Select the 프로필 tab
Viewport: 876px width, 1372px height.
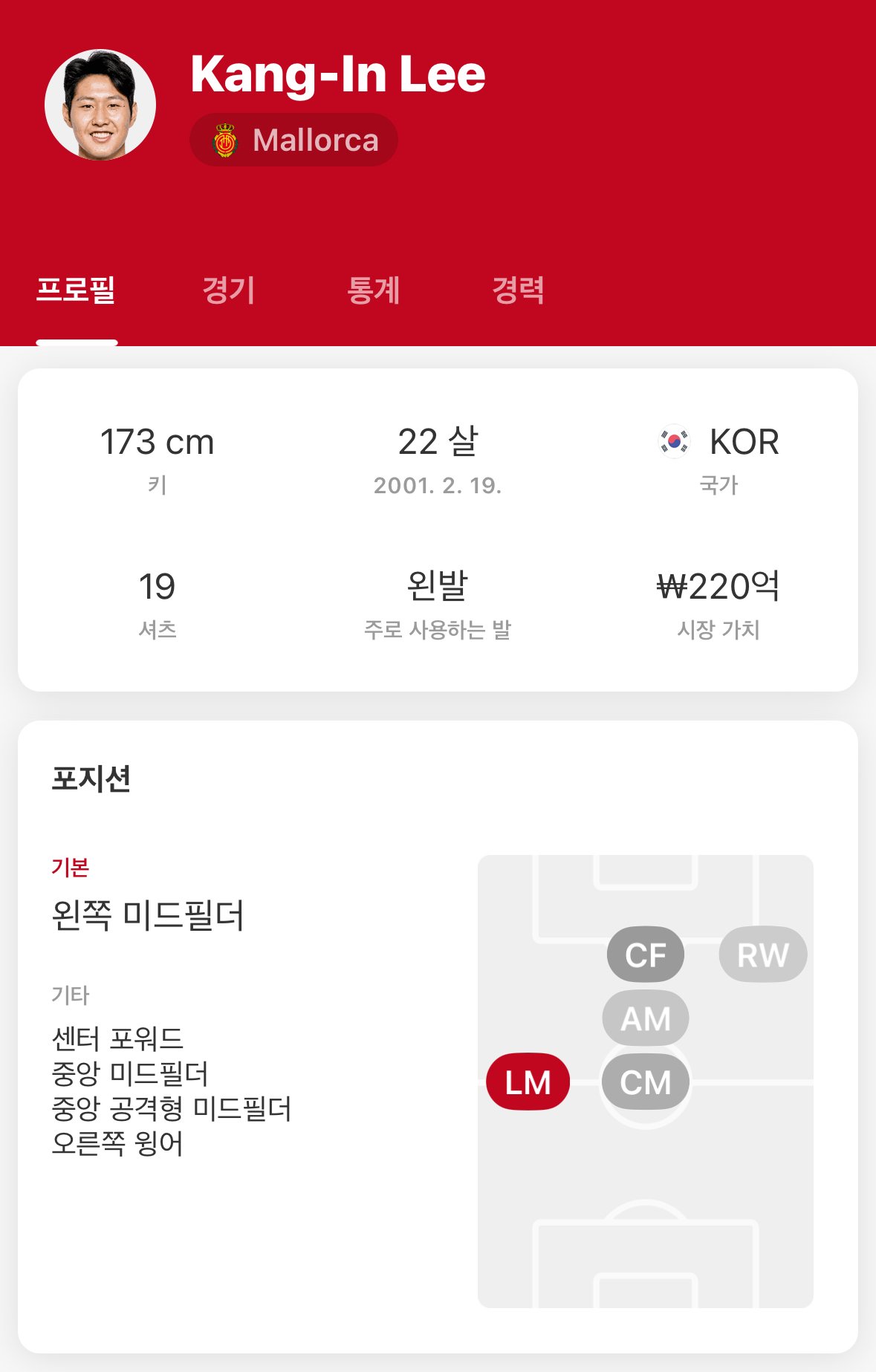(x=77, y=290)
